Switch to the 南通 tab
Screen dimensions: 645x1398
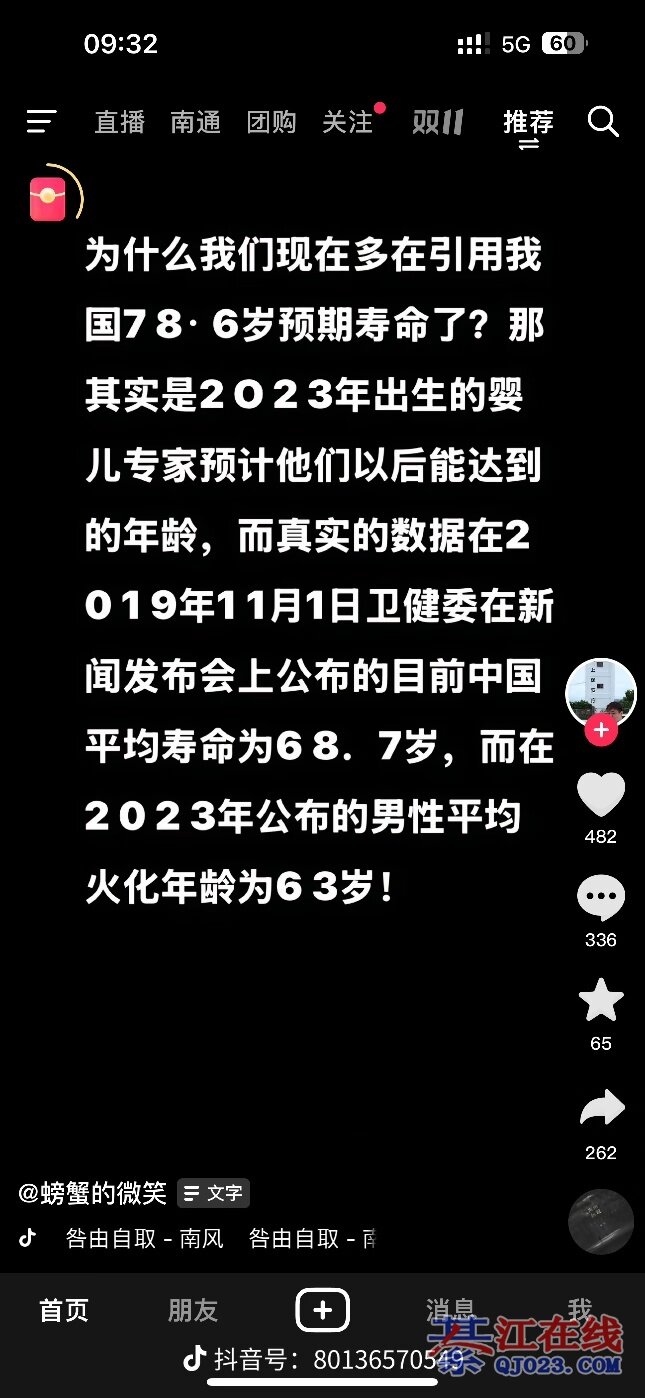pos(195,122)
